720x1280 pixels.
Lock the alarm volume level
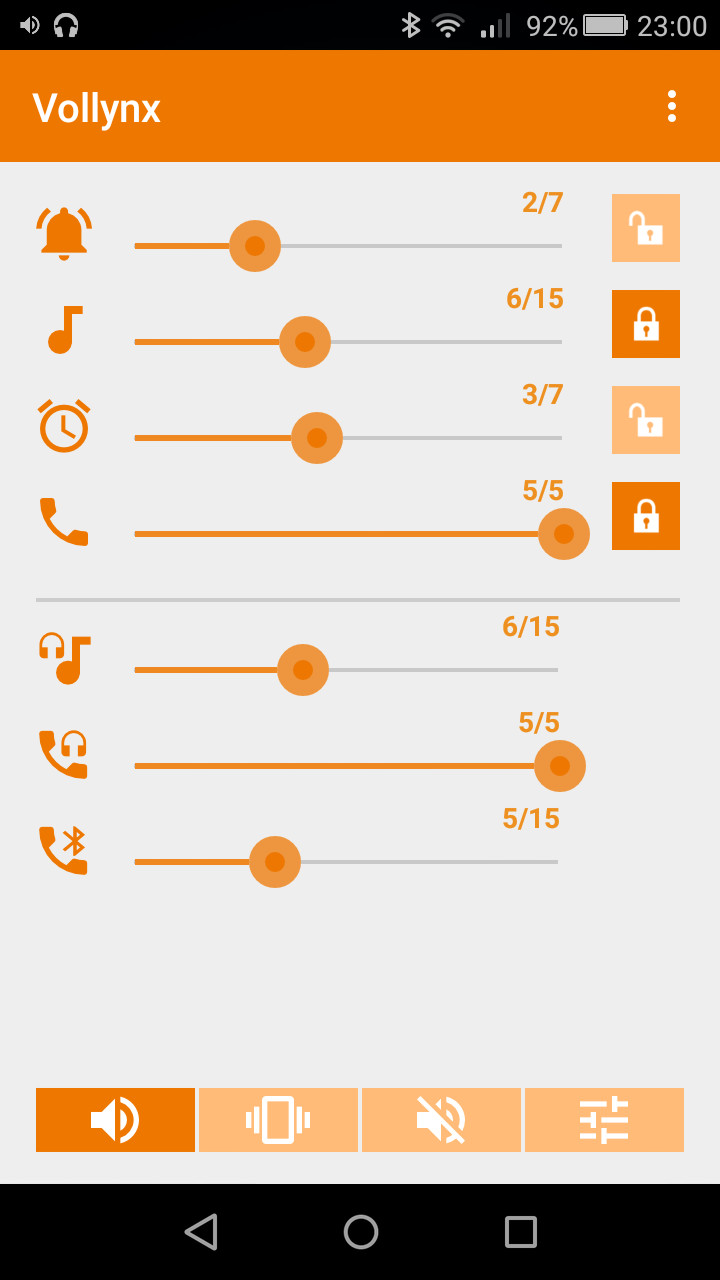point(646,420)
